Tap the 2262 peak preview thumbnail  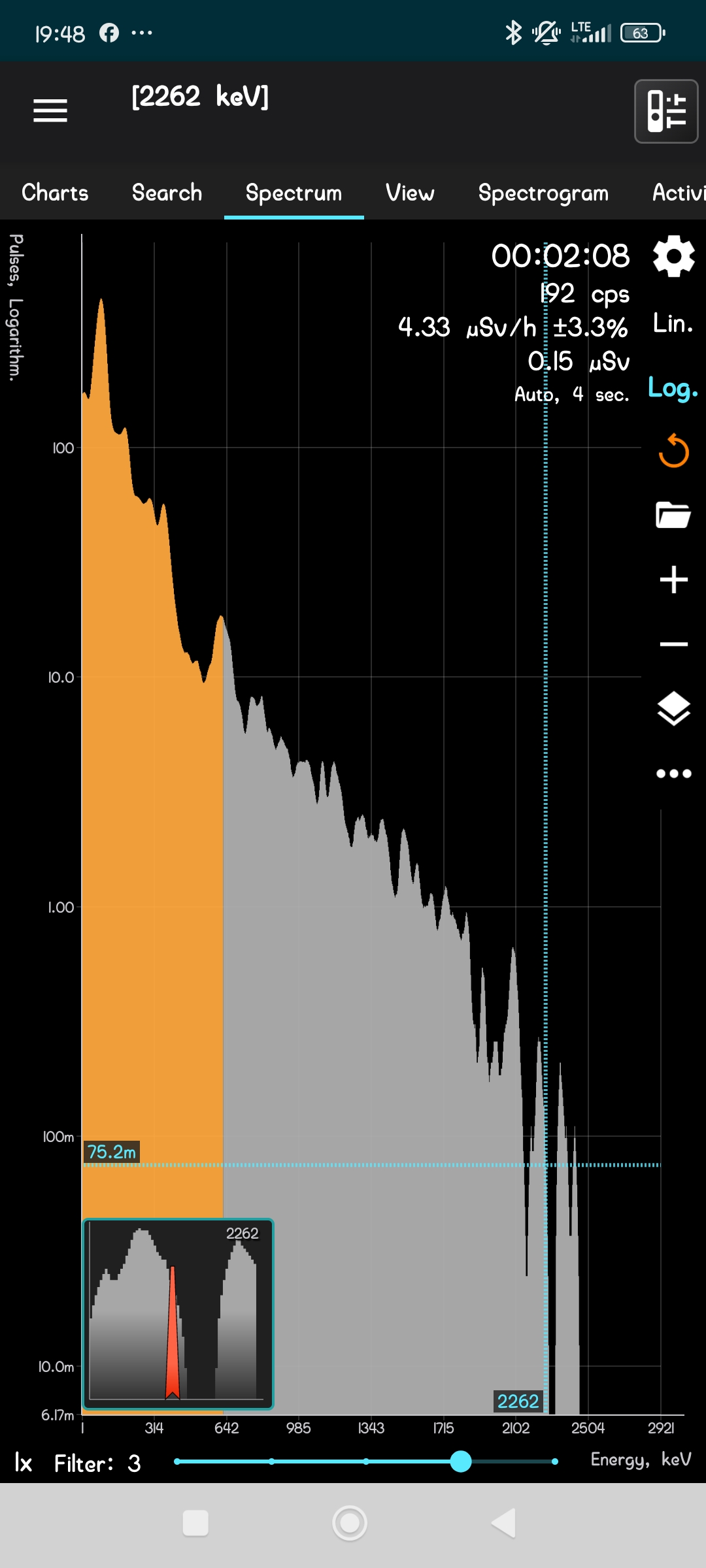click(x=178, y=1314)
